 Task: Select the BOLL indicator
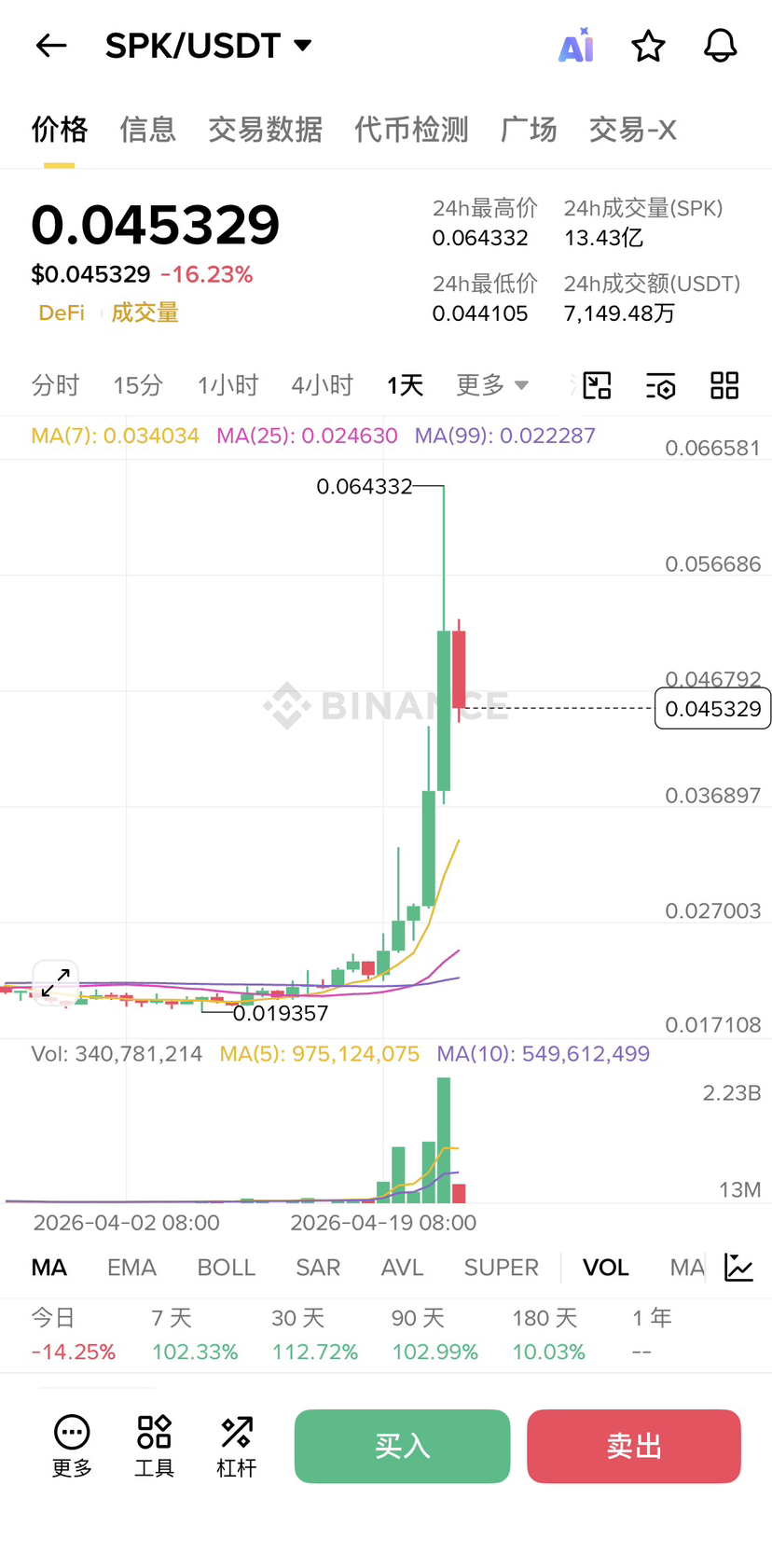(226, 1268)
